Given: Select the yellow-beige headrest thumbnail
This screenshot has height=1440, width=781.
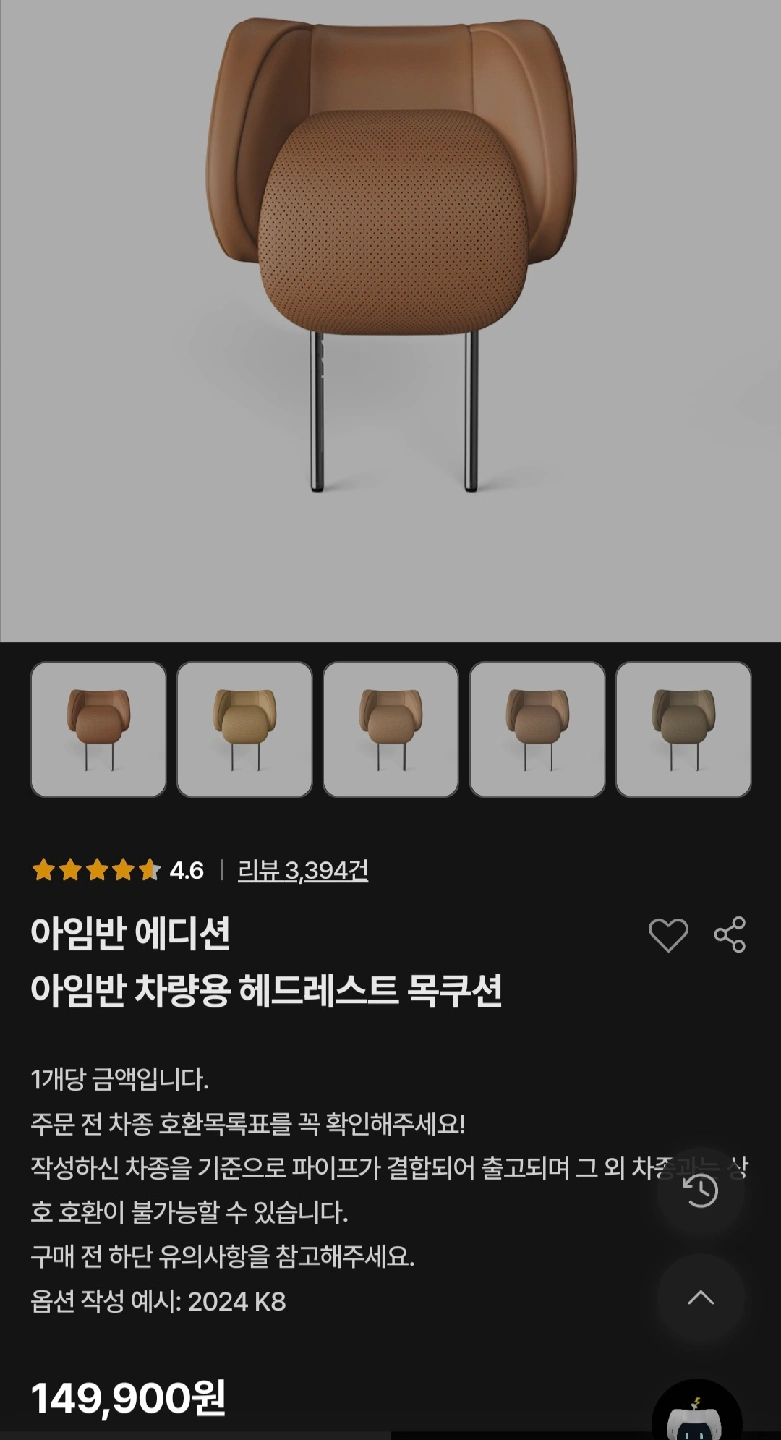Looking at the screenshot, I should (x=244, y=729).
